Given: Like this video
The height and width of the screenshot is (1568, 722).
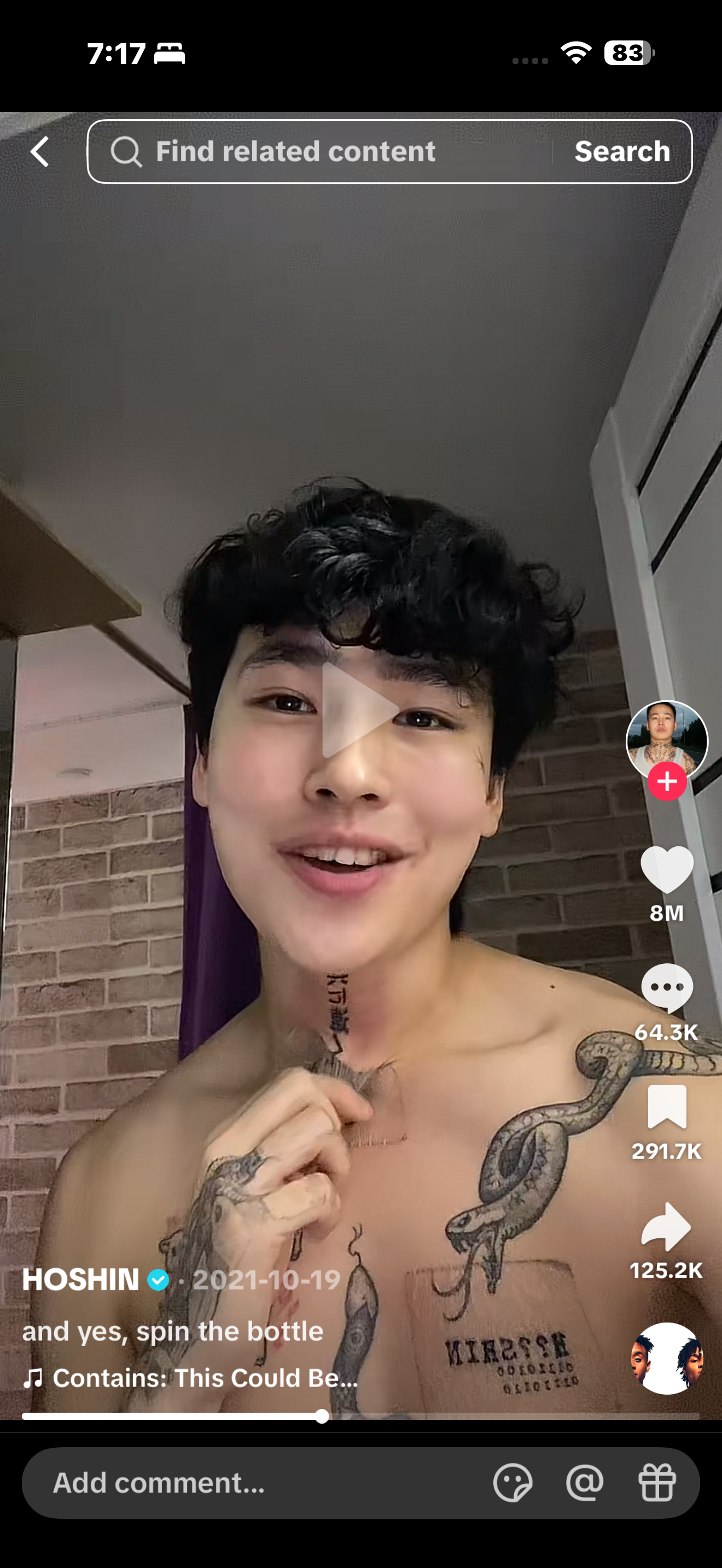Looking at the screenshot, I should coord(667,869).
